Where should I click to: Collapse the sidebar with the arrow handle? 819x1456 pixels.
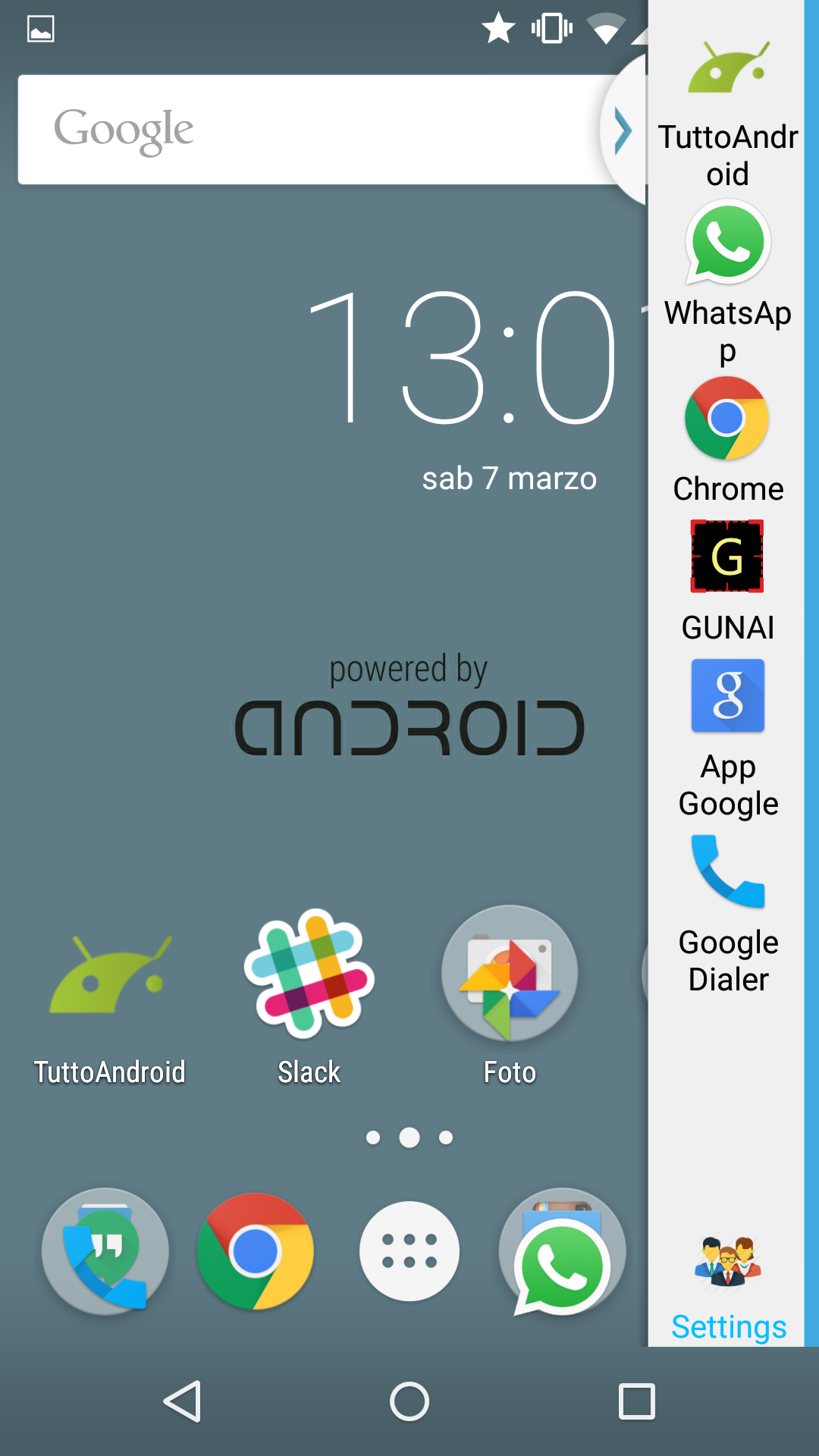(623, 130)
